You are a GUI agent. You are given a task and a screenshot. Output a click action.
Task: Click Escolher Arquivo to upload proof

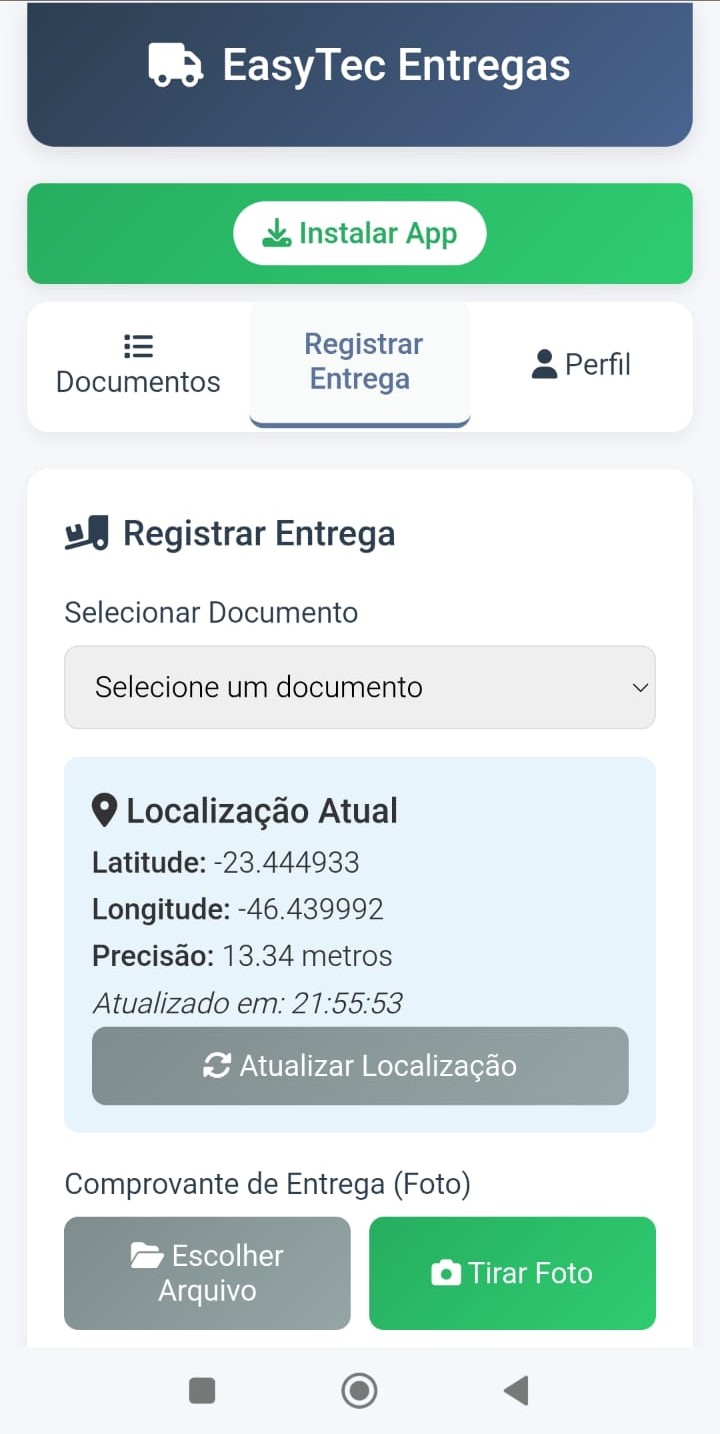207,1272
